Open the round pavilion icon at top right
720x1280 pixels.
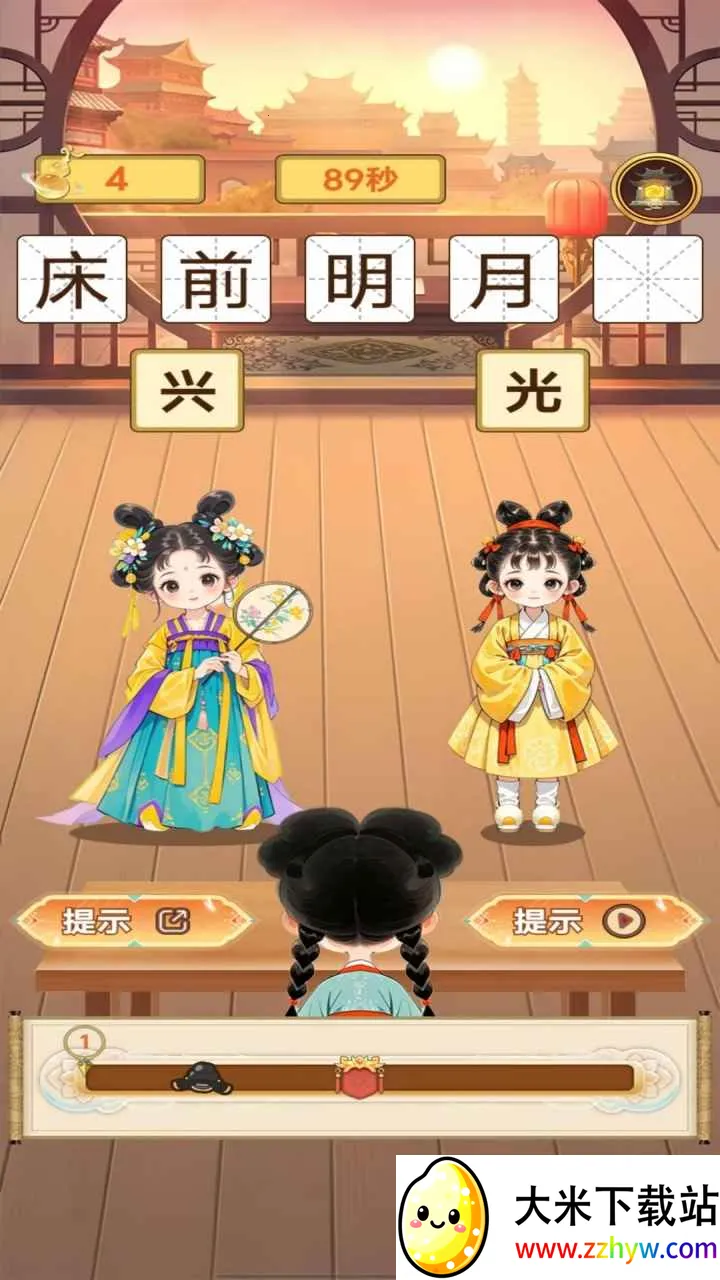point(656,187)
